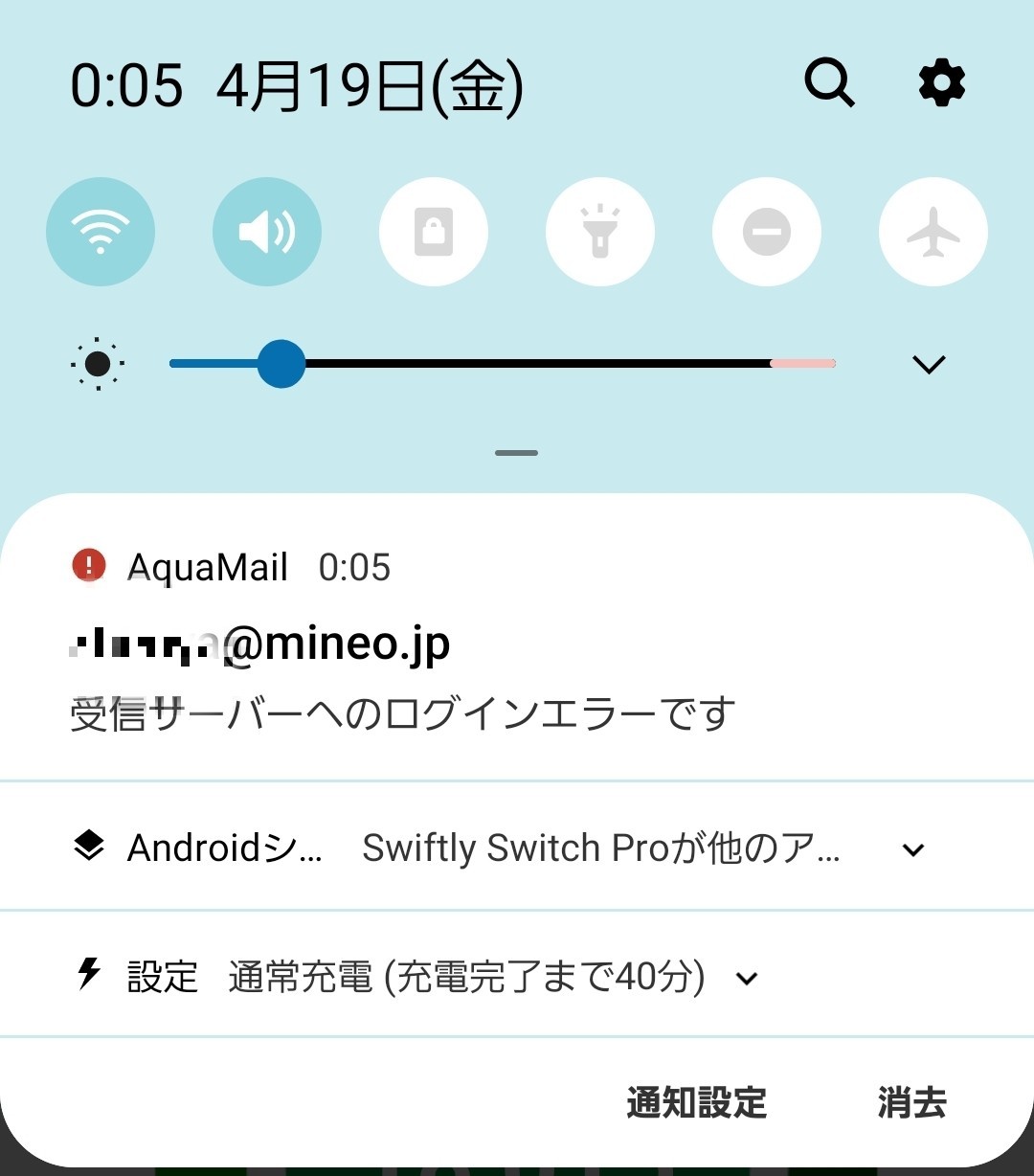
Task: Turn off the Wi-Fi quick toggle
Action: click(x=101, y=232)
